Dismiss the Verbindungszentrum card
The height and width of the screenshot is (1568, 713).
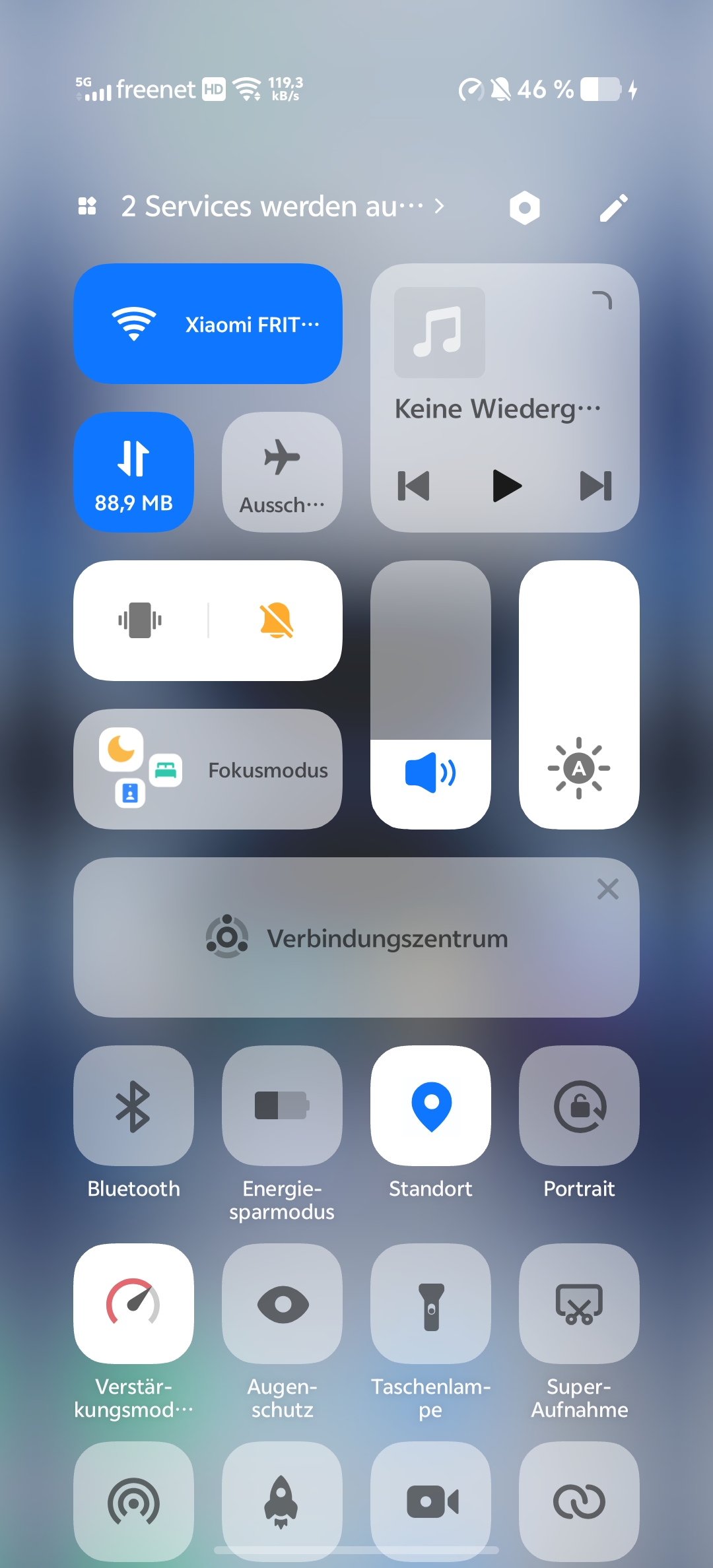point(607,889)
